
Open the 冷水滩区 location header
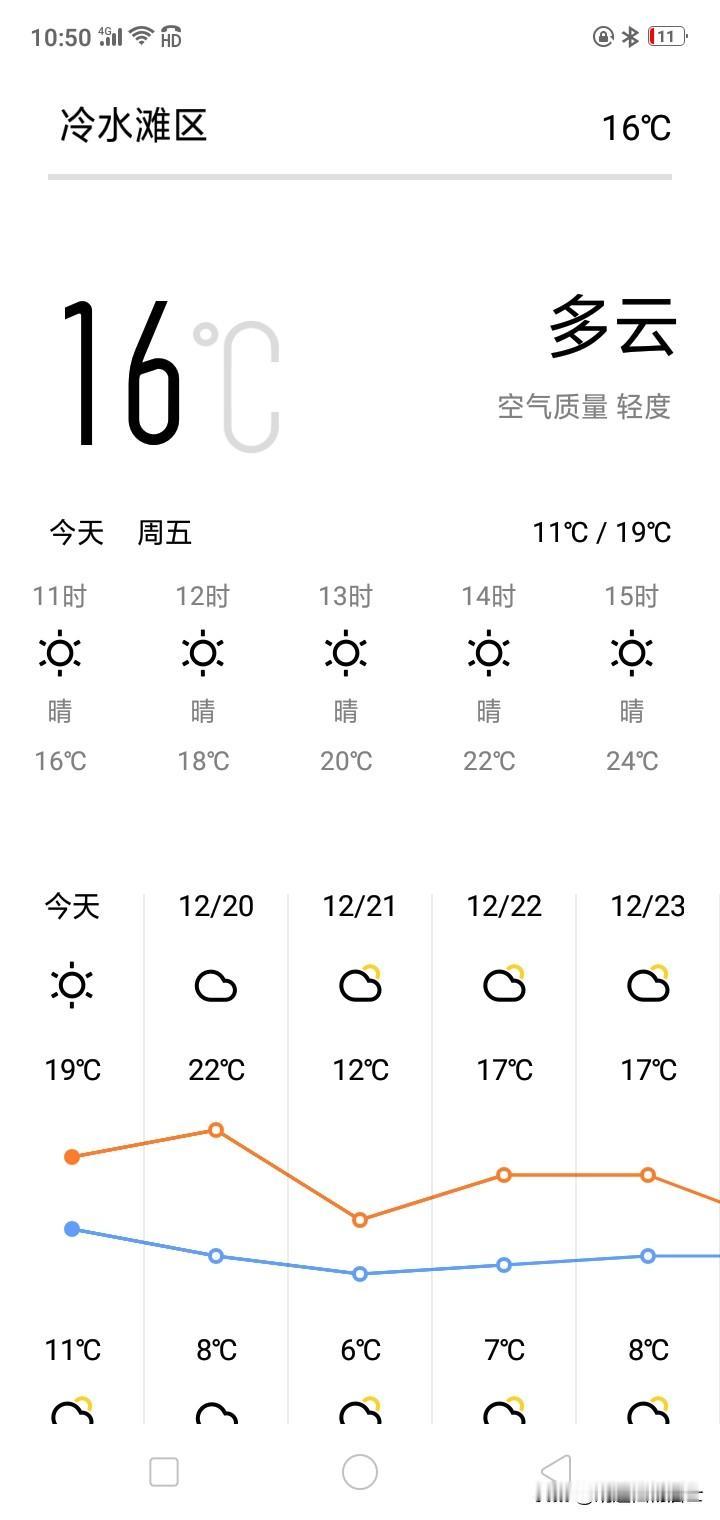point(132,127)
